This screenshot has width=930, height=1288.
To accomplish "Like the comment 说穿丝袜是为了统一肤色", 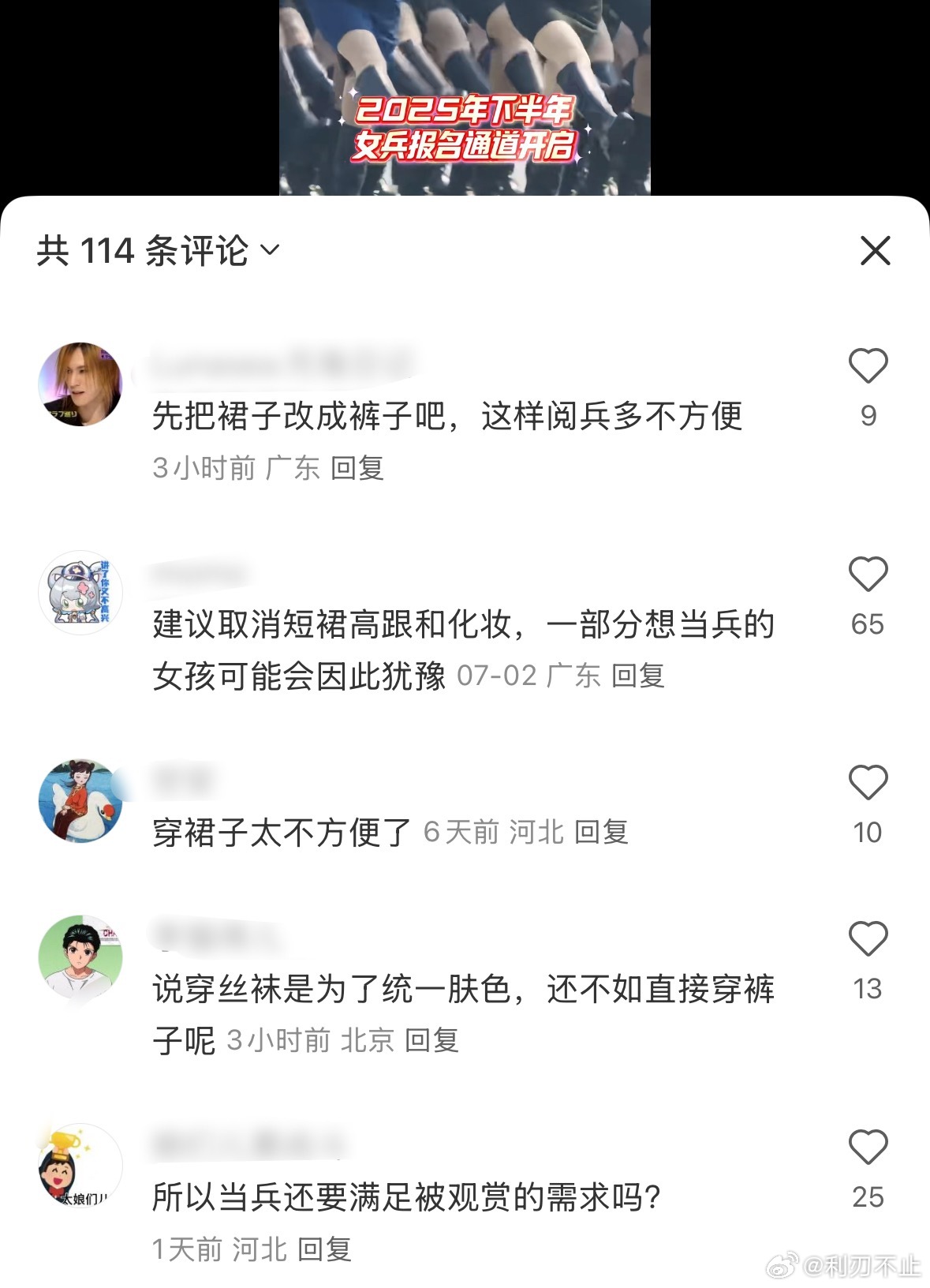I will [868, 938].
